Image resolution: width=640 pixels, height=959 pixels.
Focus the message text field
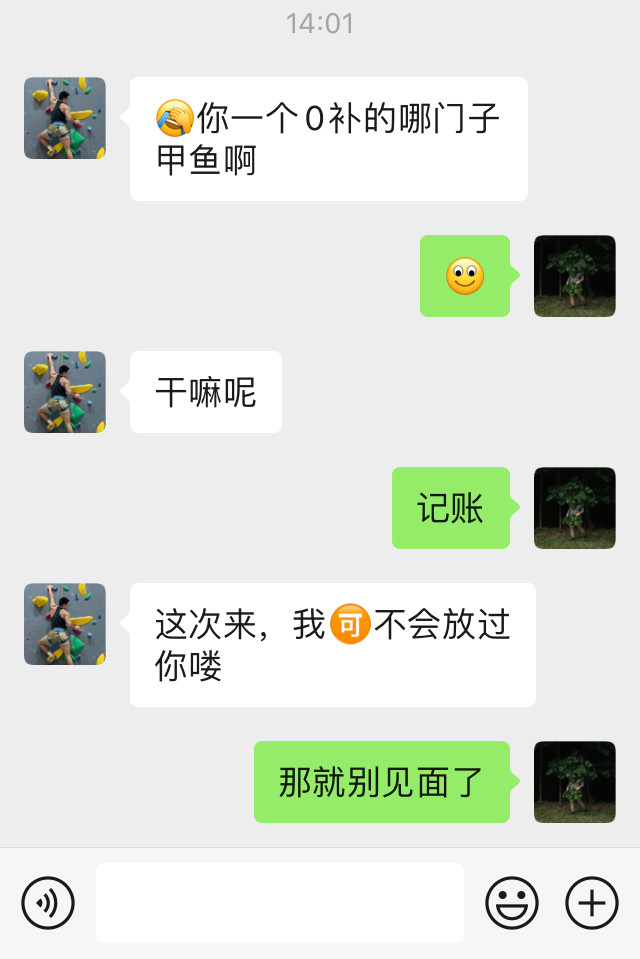280,903
